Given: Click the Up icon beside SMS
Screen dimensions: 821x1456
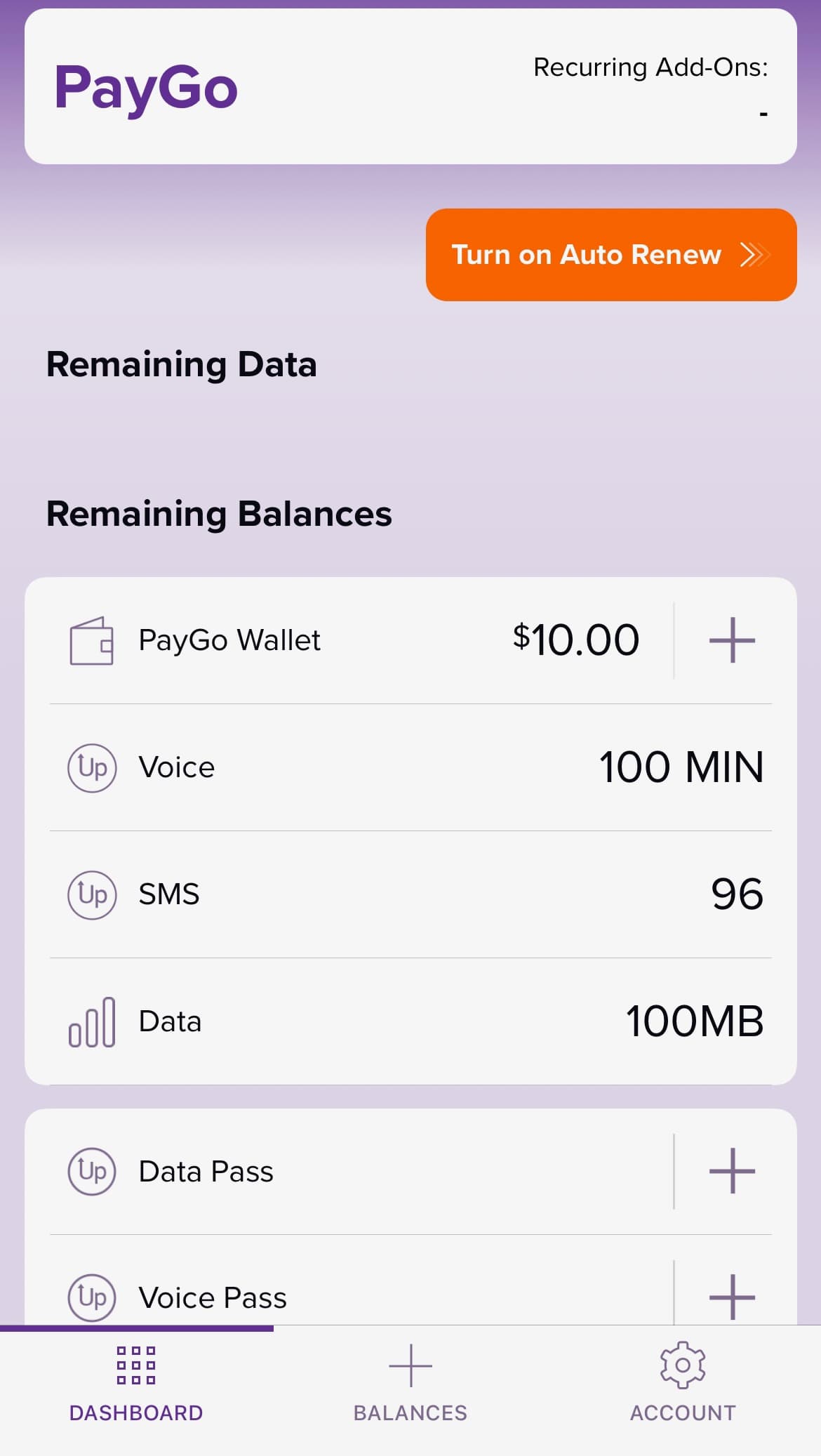Looking at the screenshot, I should click(93, 894).
